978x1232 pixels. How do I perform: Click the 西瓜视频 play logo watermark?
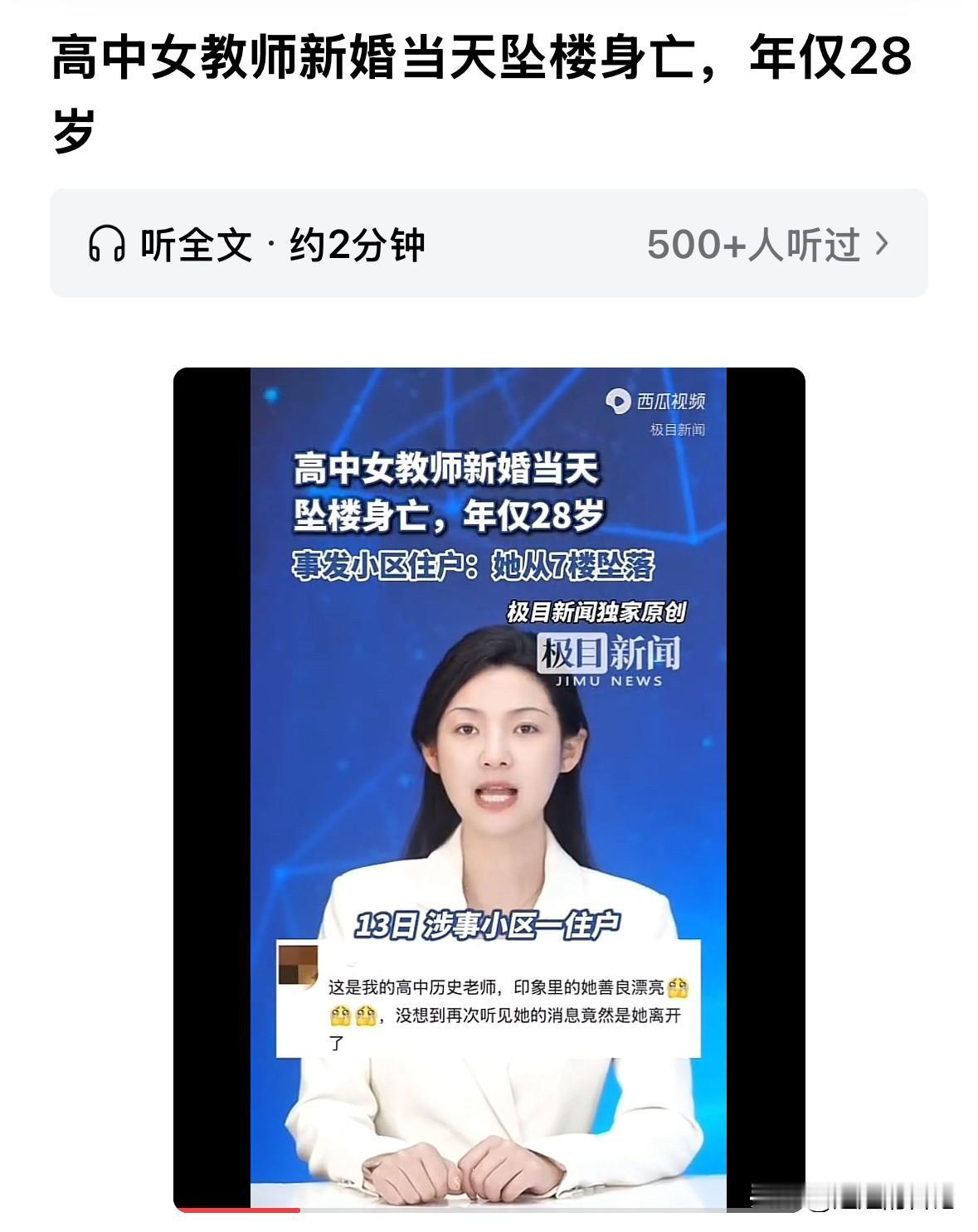click(x=662, y=399)
